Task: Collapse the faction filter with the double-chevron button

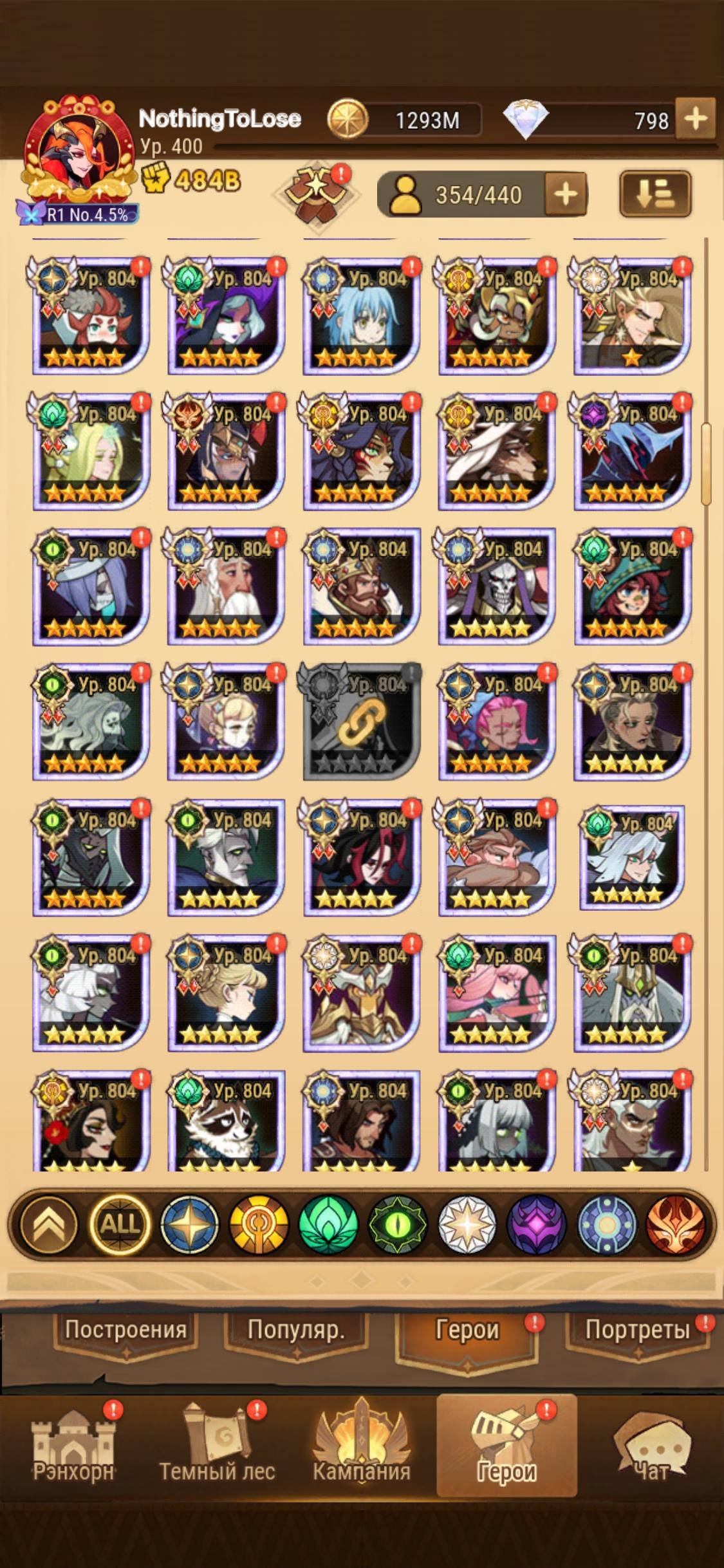Action: 49,1223
